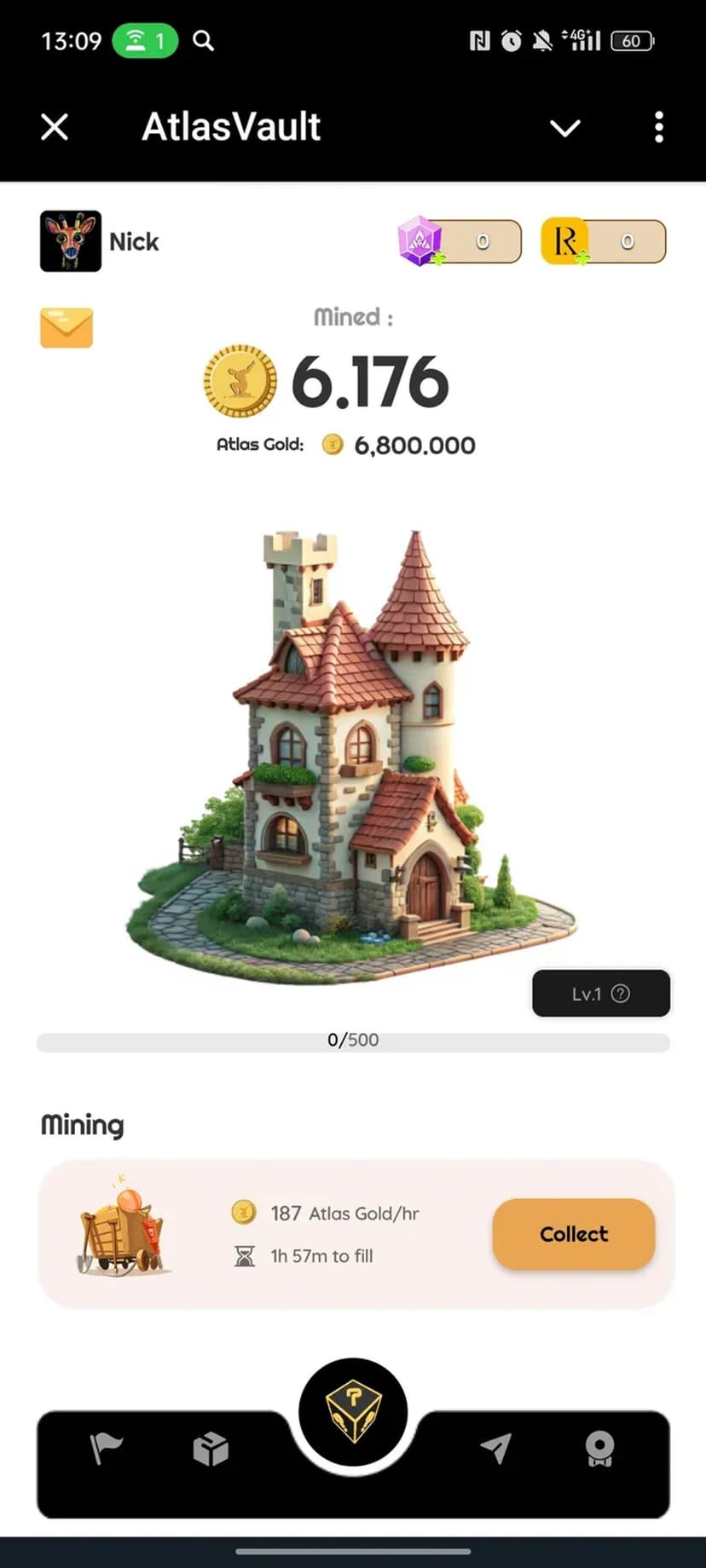The width and height of the screenshot is (706, 1568).
Task: Close the AtlasVault mini app
Action: [x=55, y=127]
